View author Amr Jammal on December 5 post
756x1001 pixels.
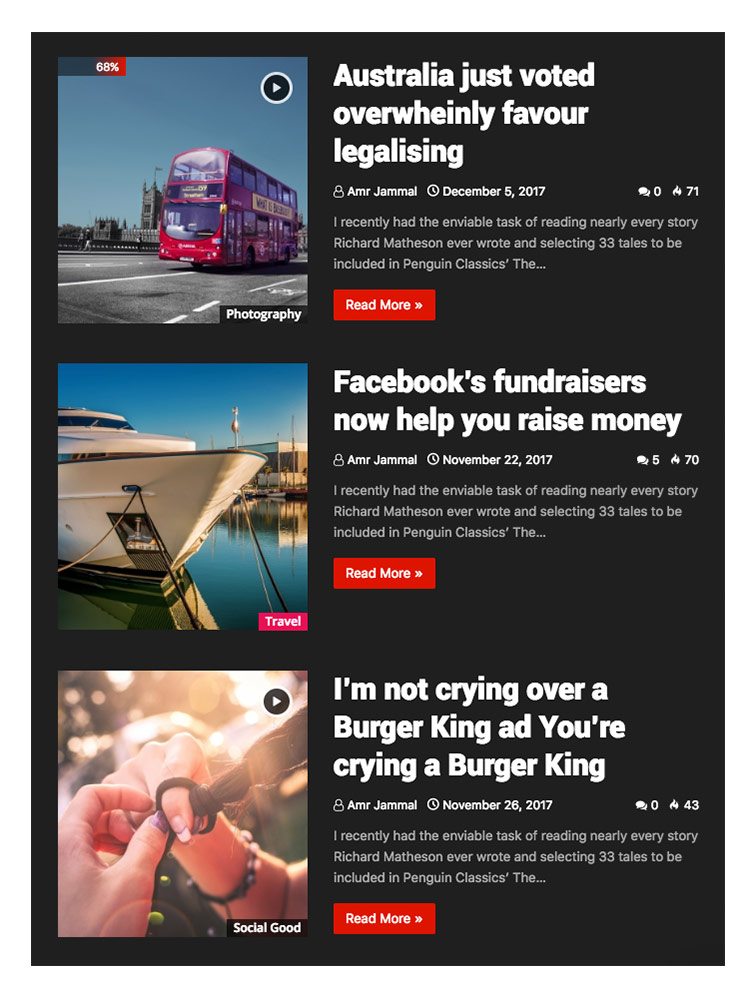[381, 191]
